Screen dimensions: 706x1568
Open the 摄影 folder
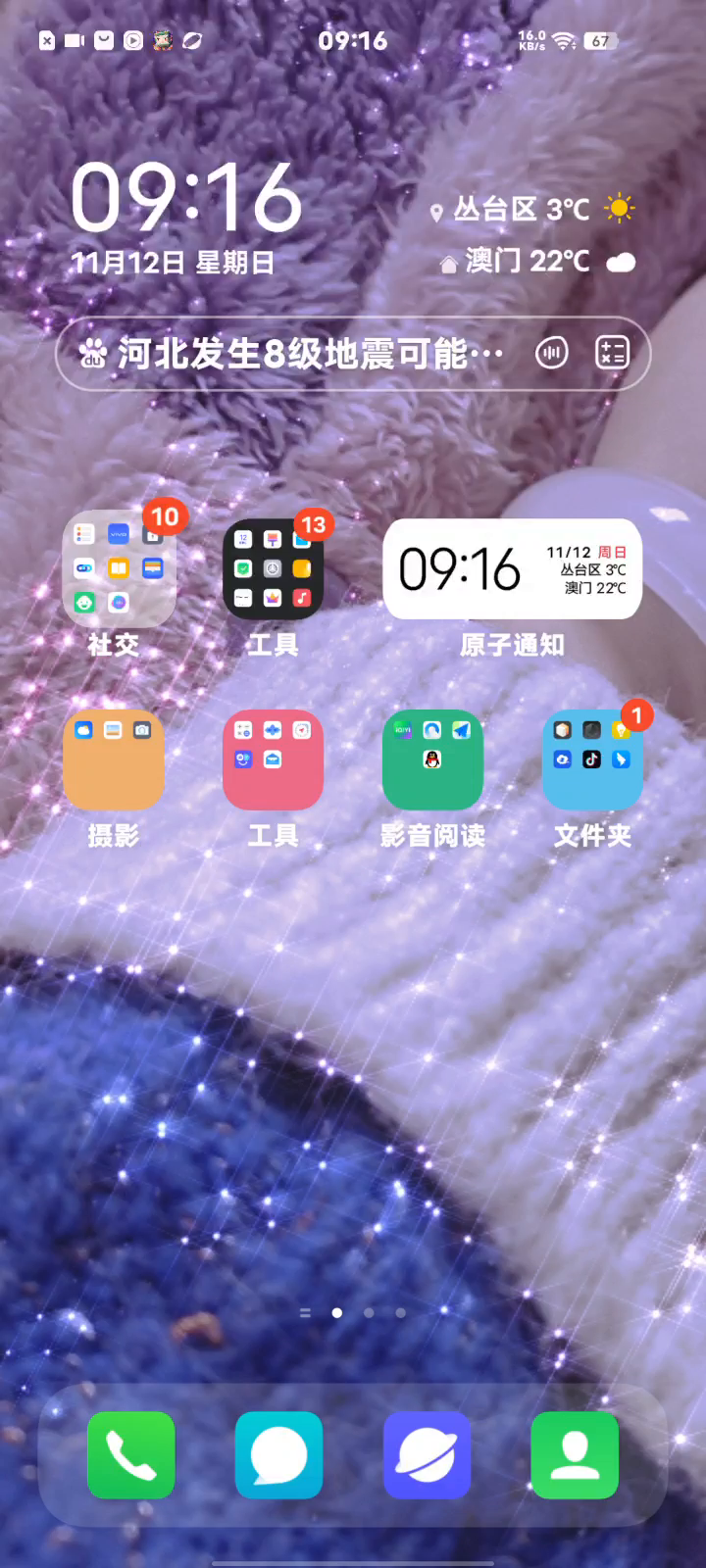point(114,760)
